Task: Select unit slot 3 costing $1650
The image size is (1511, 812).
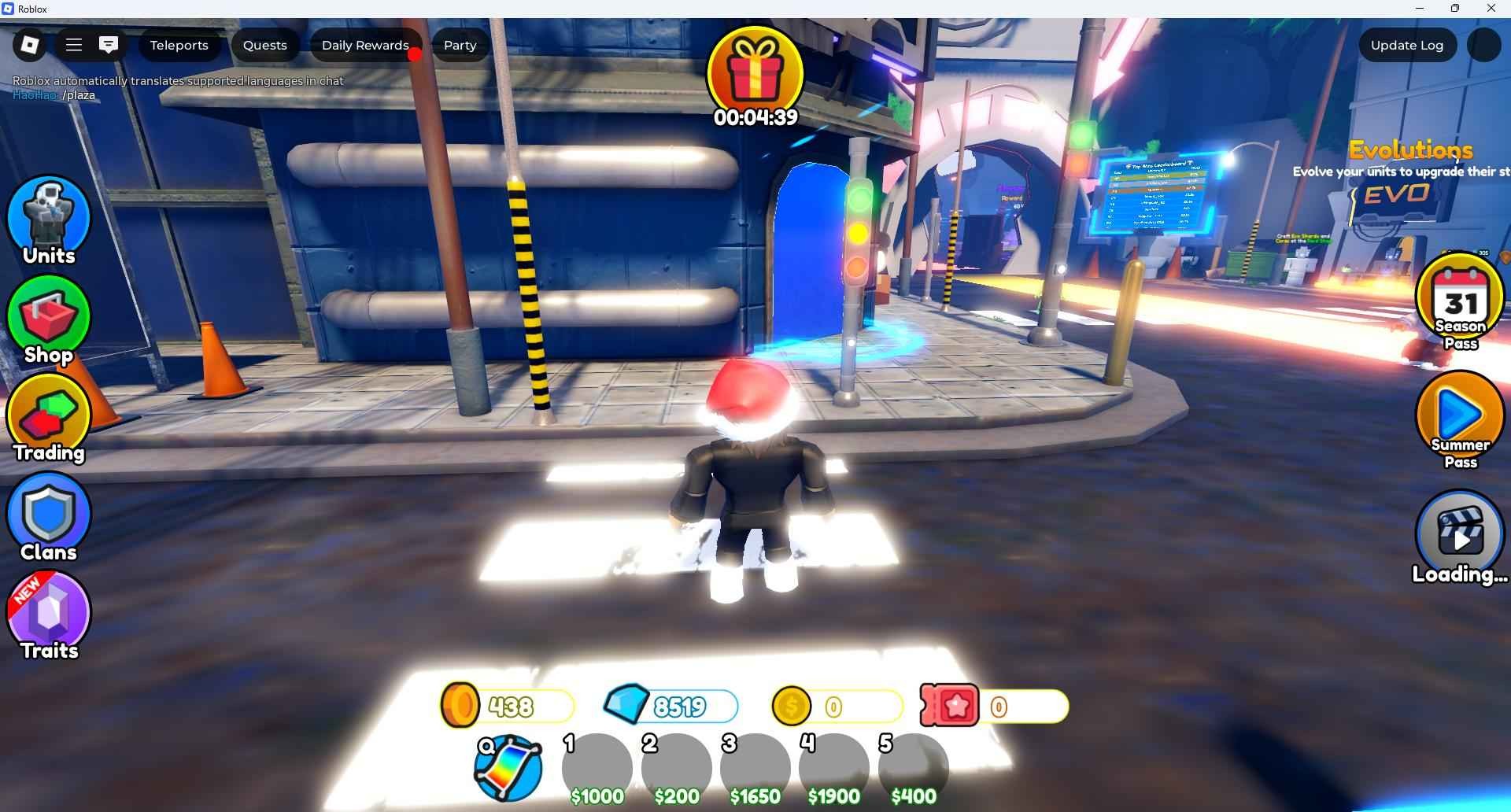Action: click(x=755, y=766)
